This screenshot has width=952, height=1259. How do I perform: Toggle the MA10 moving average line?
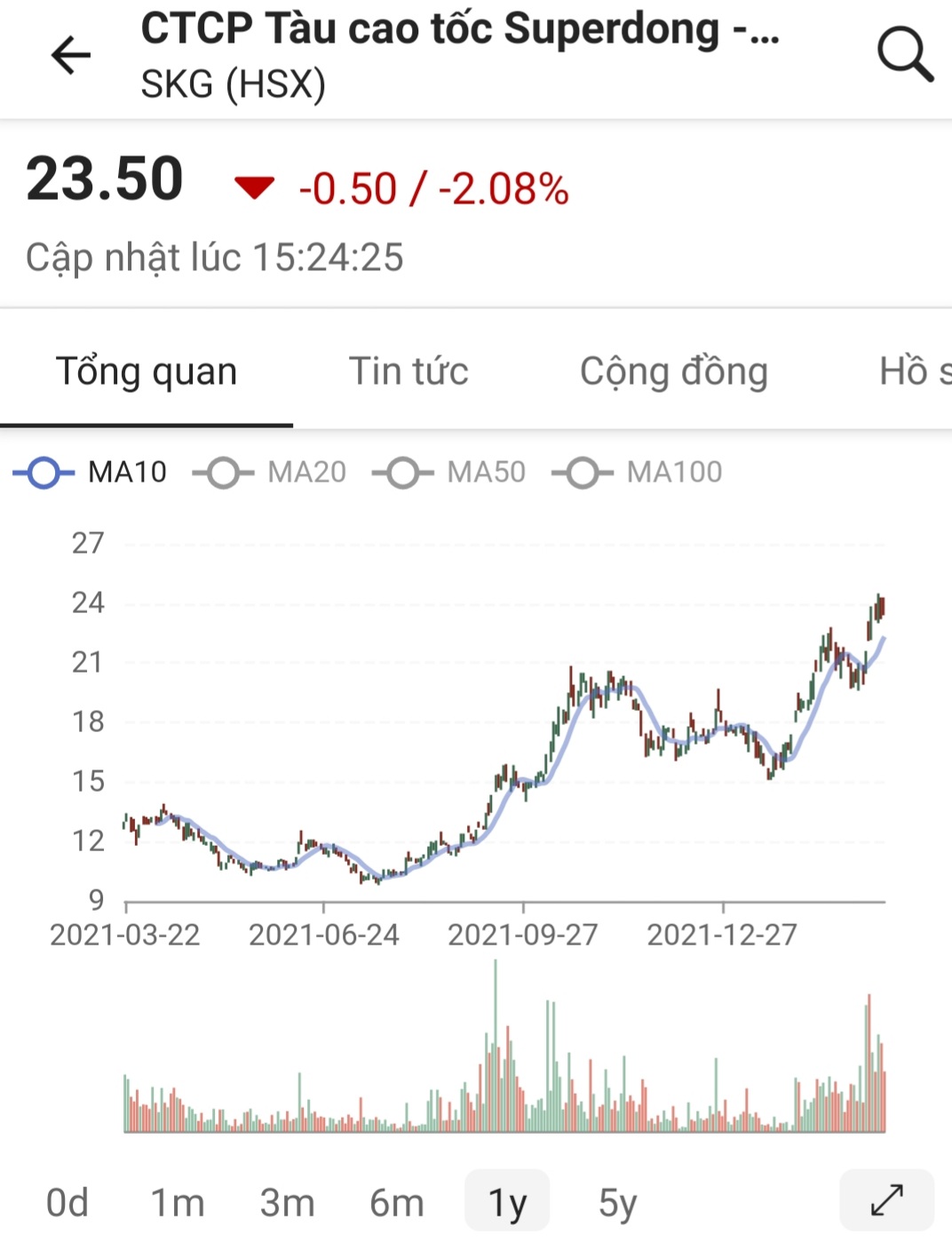point(91,473)
